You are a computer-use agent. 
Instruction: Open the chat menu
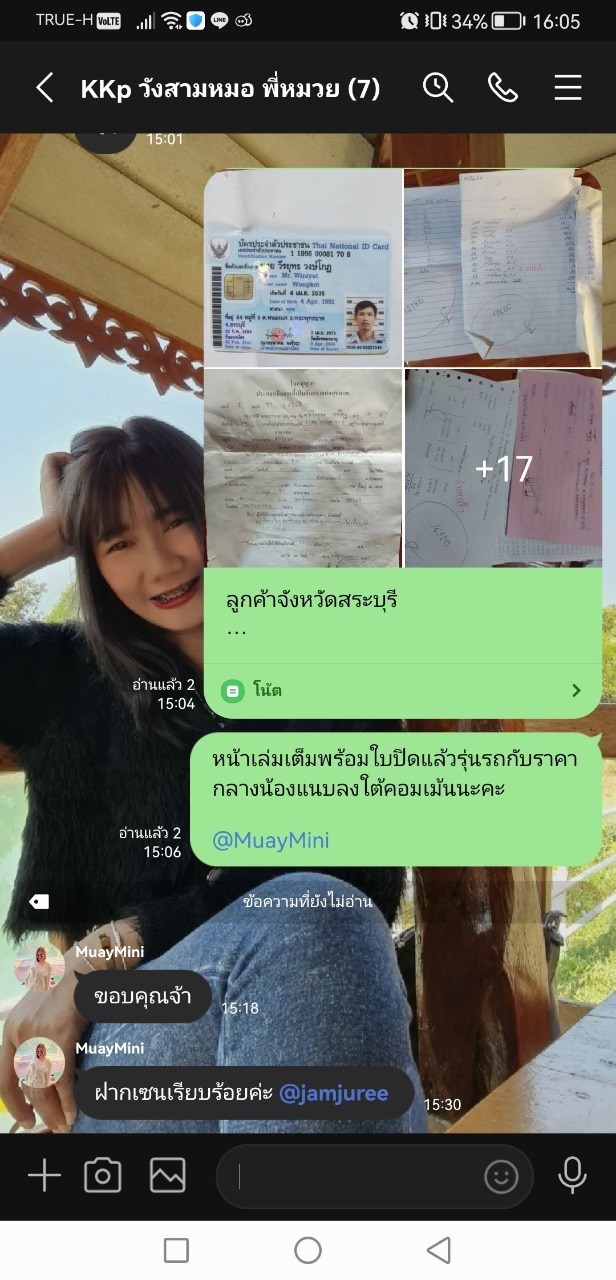pyautogui.click(x=567, y=88)
